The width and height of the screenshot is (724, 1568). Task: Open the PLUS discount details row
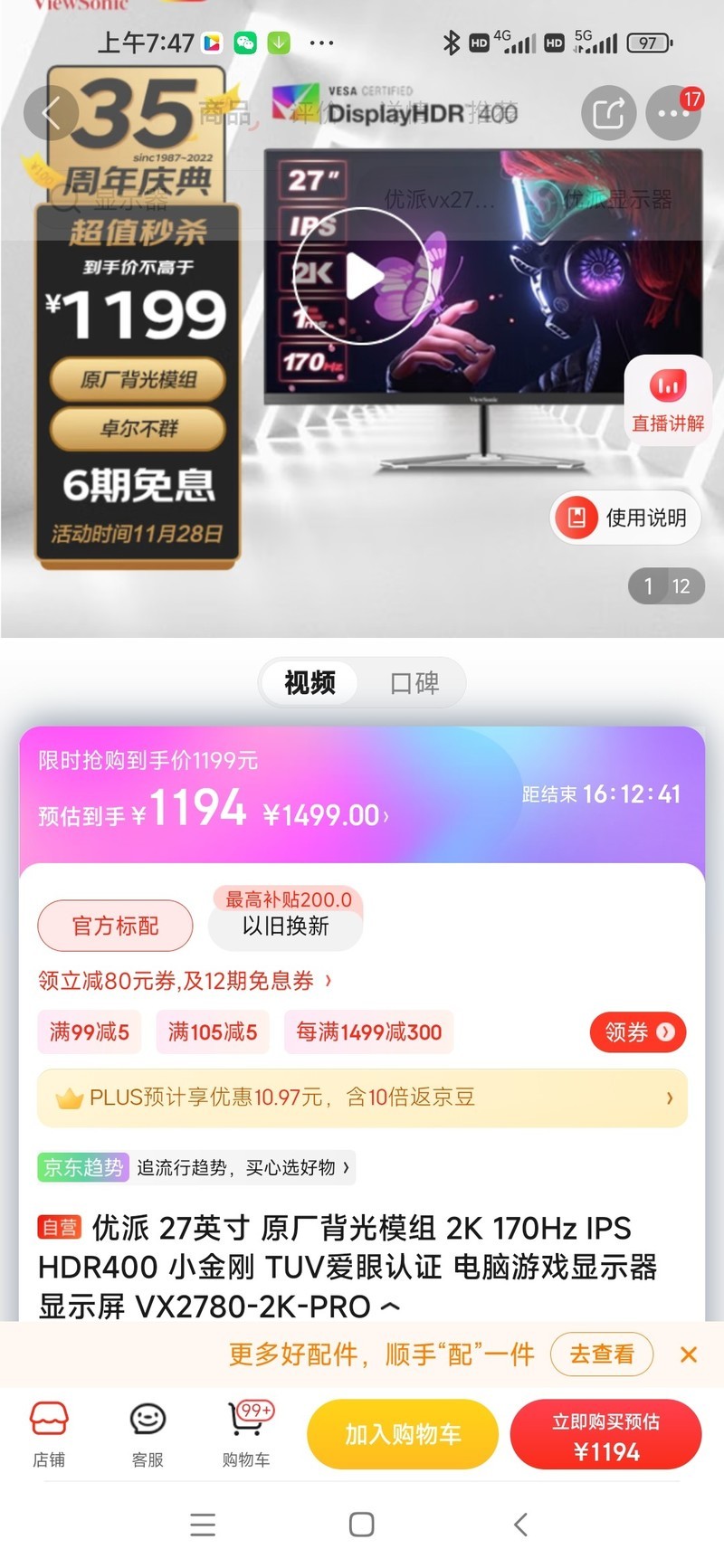pyautogui.click(x=362, y=1098)
